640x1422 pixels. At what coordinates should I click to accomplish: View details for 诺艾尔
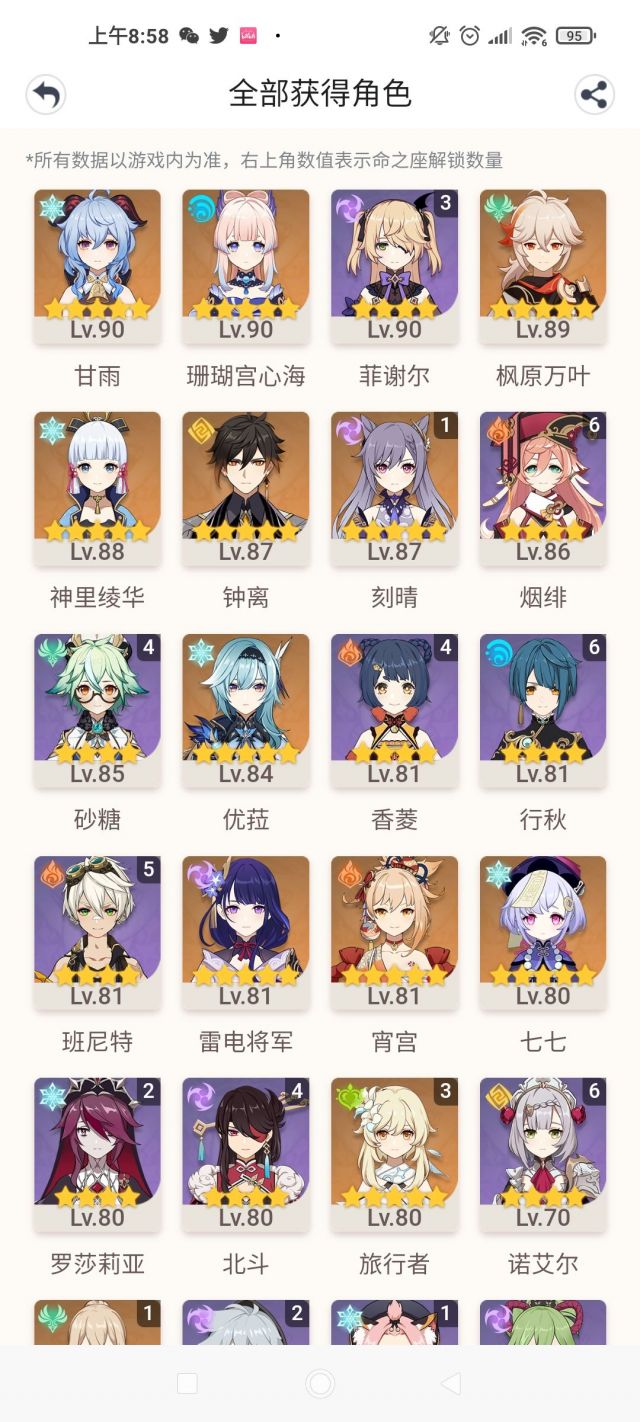point(543,1155)
